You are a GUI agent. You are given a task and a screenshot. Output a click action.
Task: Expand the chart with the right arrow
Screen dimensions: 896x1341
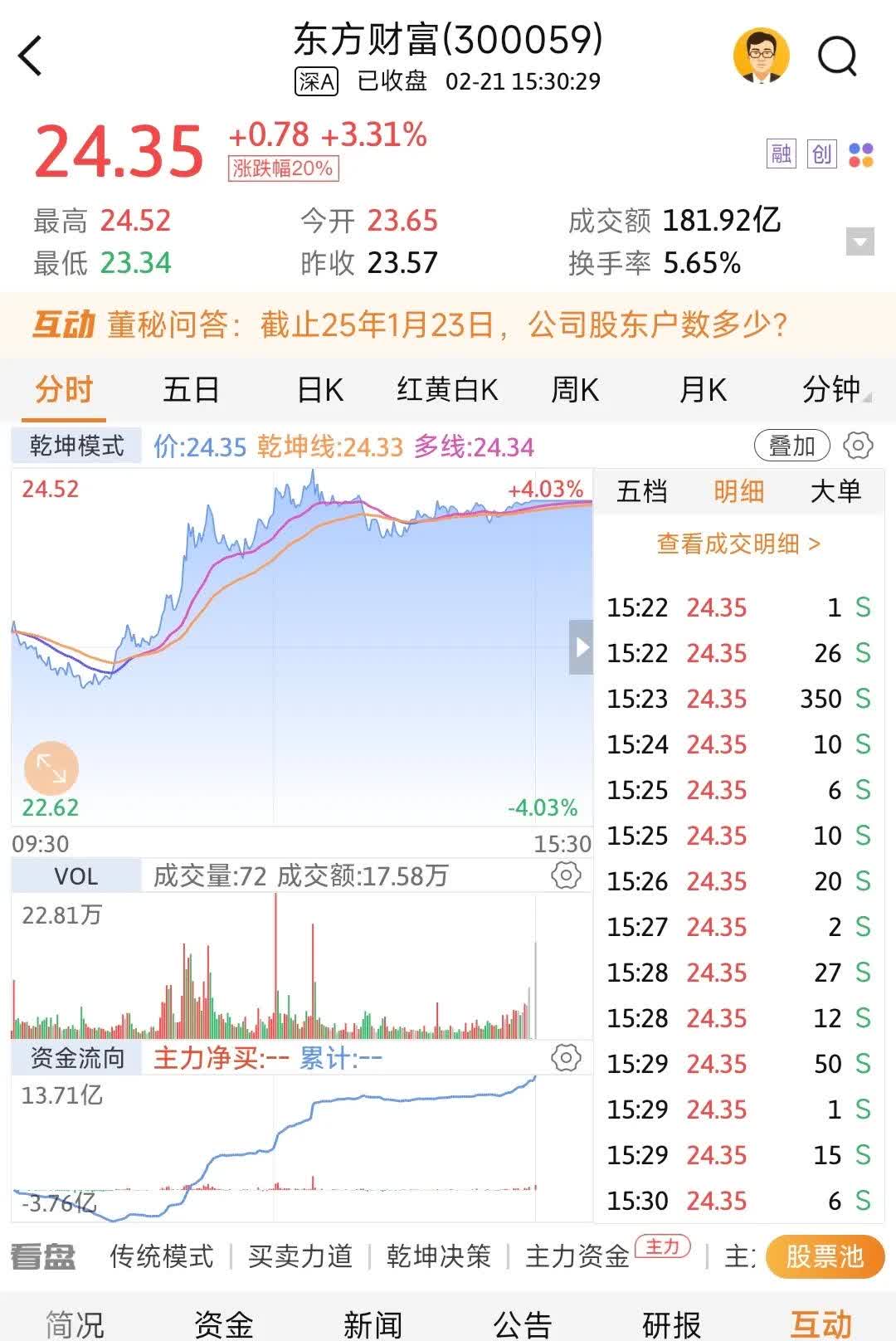pyautogui.click(x=579, y=648)
